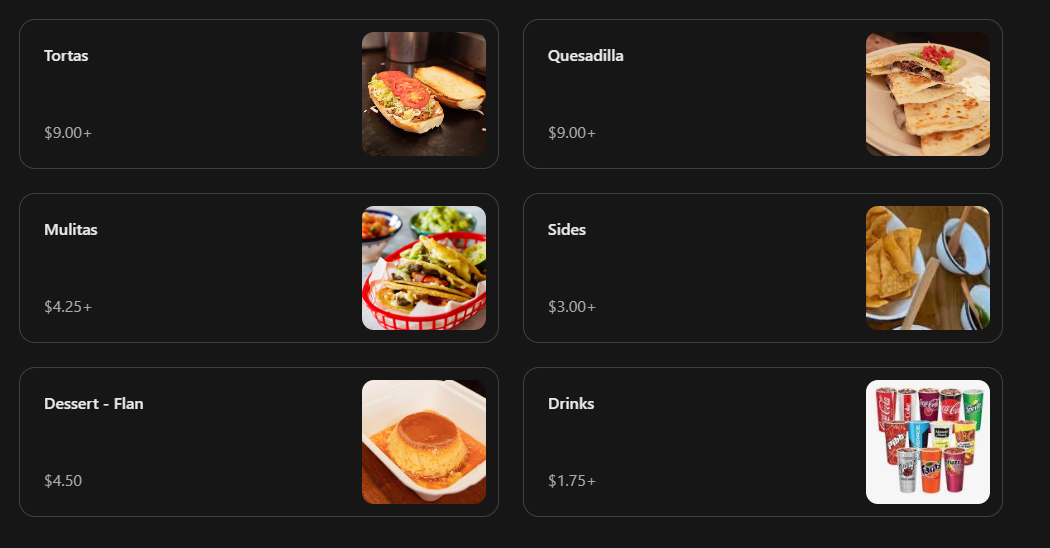View the Mulitas options
Image resolution: width=1050 pixels, height=548 pixels.
coord(258,268)
